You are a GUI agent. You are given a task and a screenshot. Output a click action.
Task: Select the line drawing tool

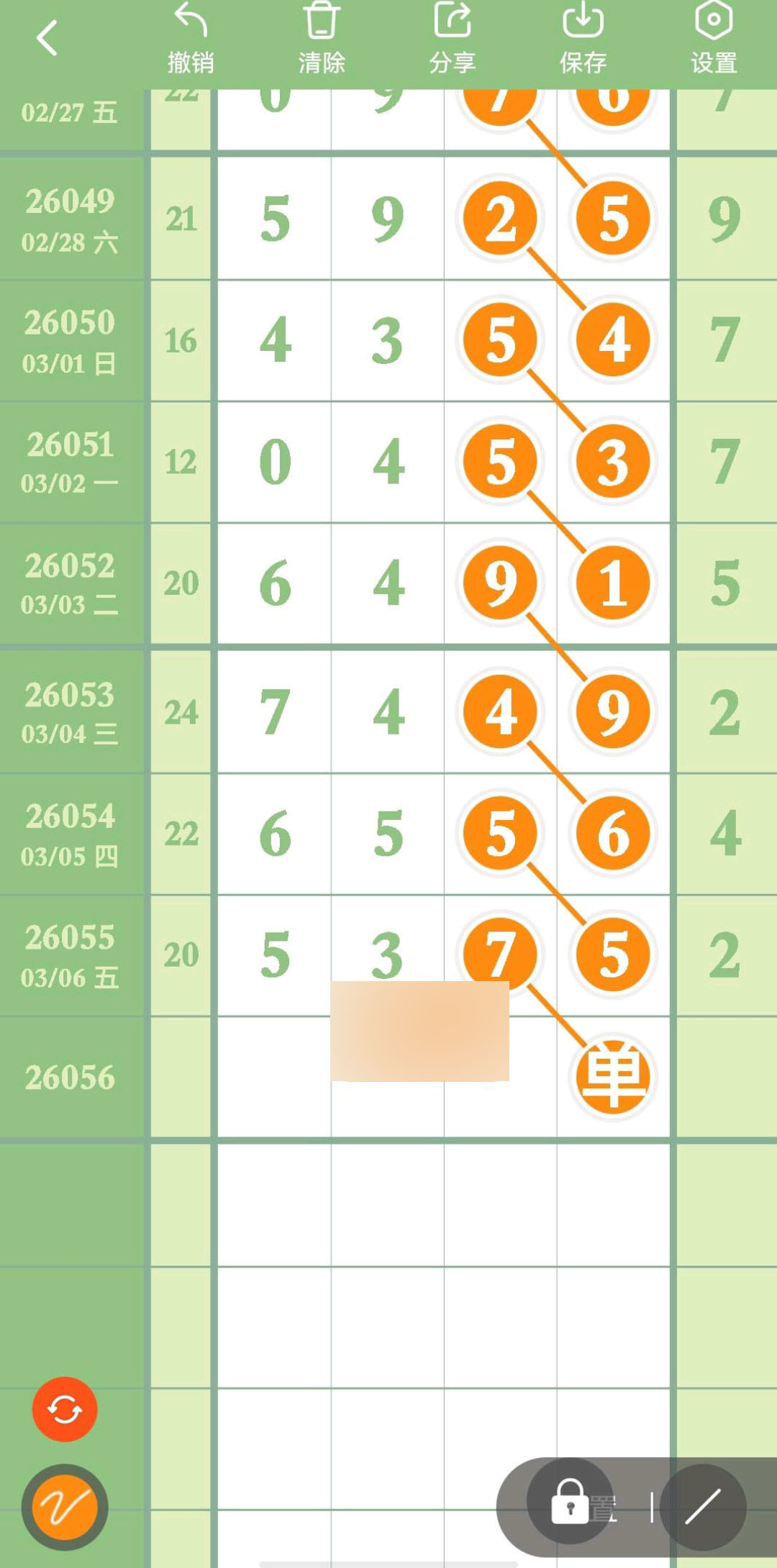coord(703,1506)
